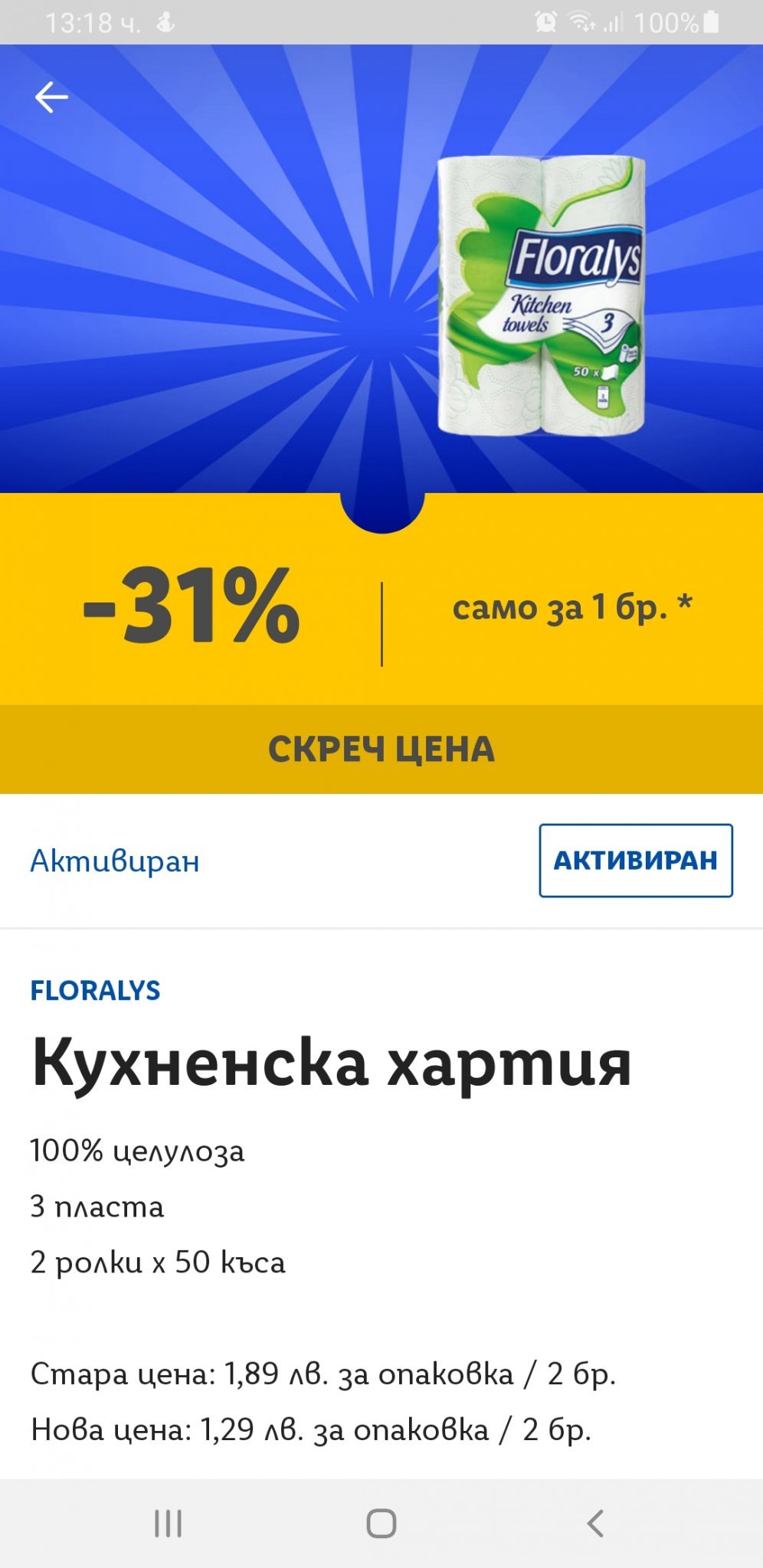The width and height of the screenshot is (763, 1568).
Task: Open recent apps from navigation bar
Action: [x=168, y=1523]
